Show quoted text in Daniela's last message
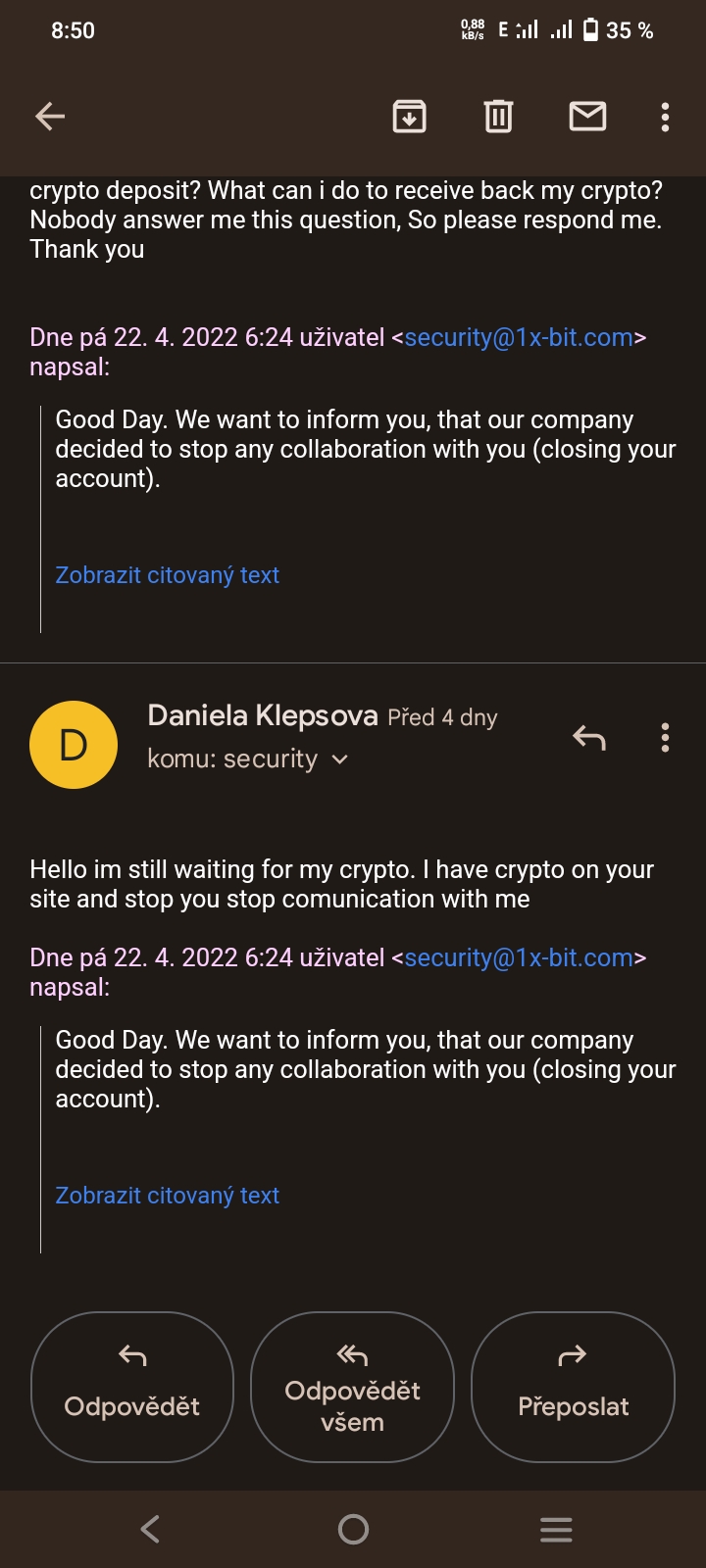Viewport: 706px width, 1568px height. pyautogui.click(x=167, y=1196)
